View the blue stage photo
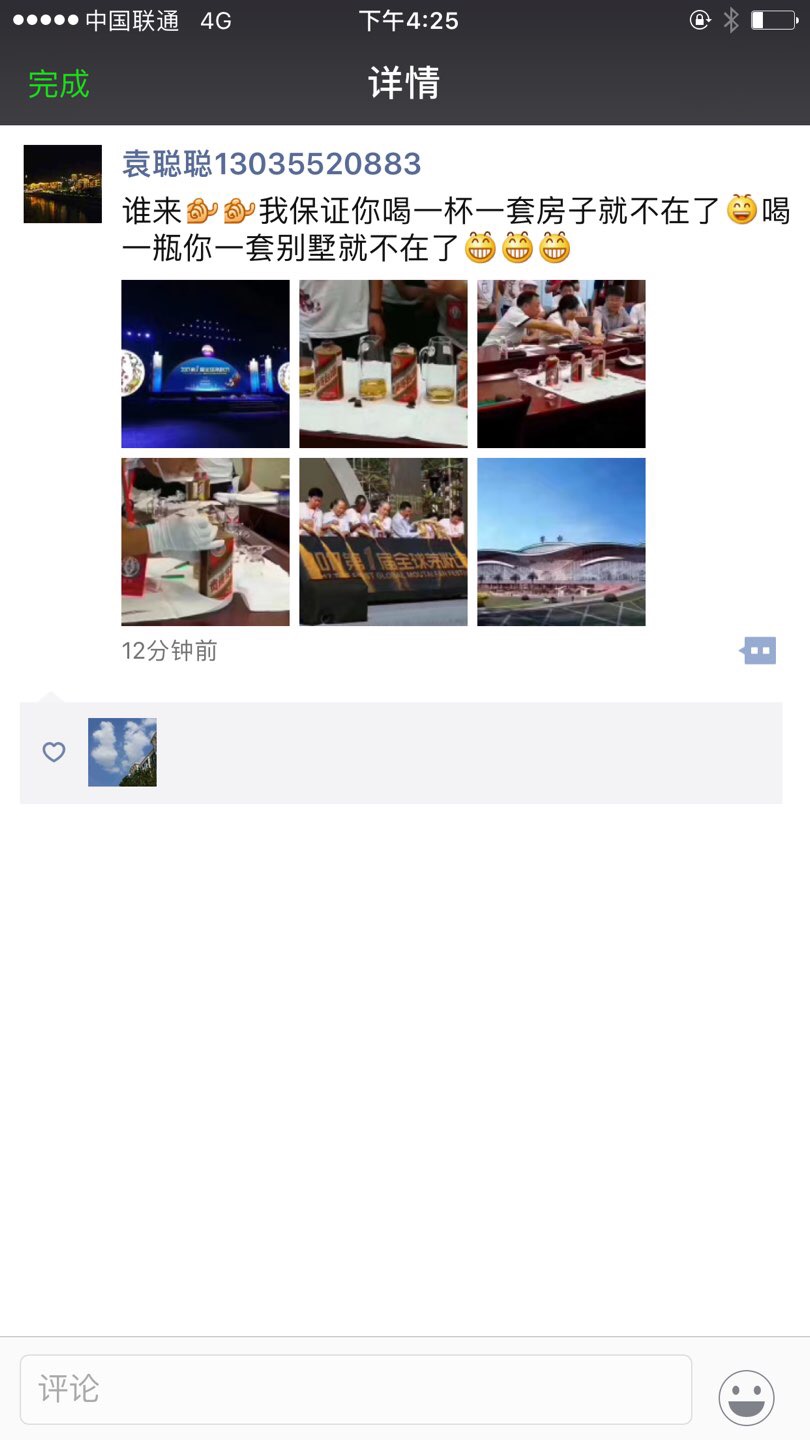Viewport: 810px width, 1440px height. tap(205, 364)
